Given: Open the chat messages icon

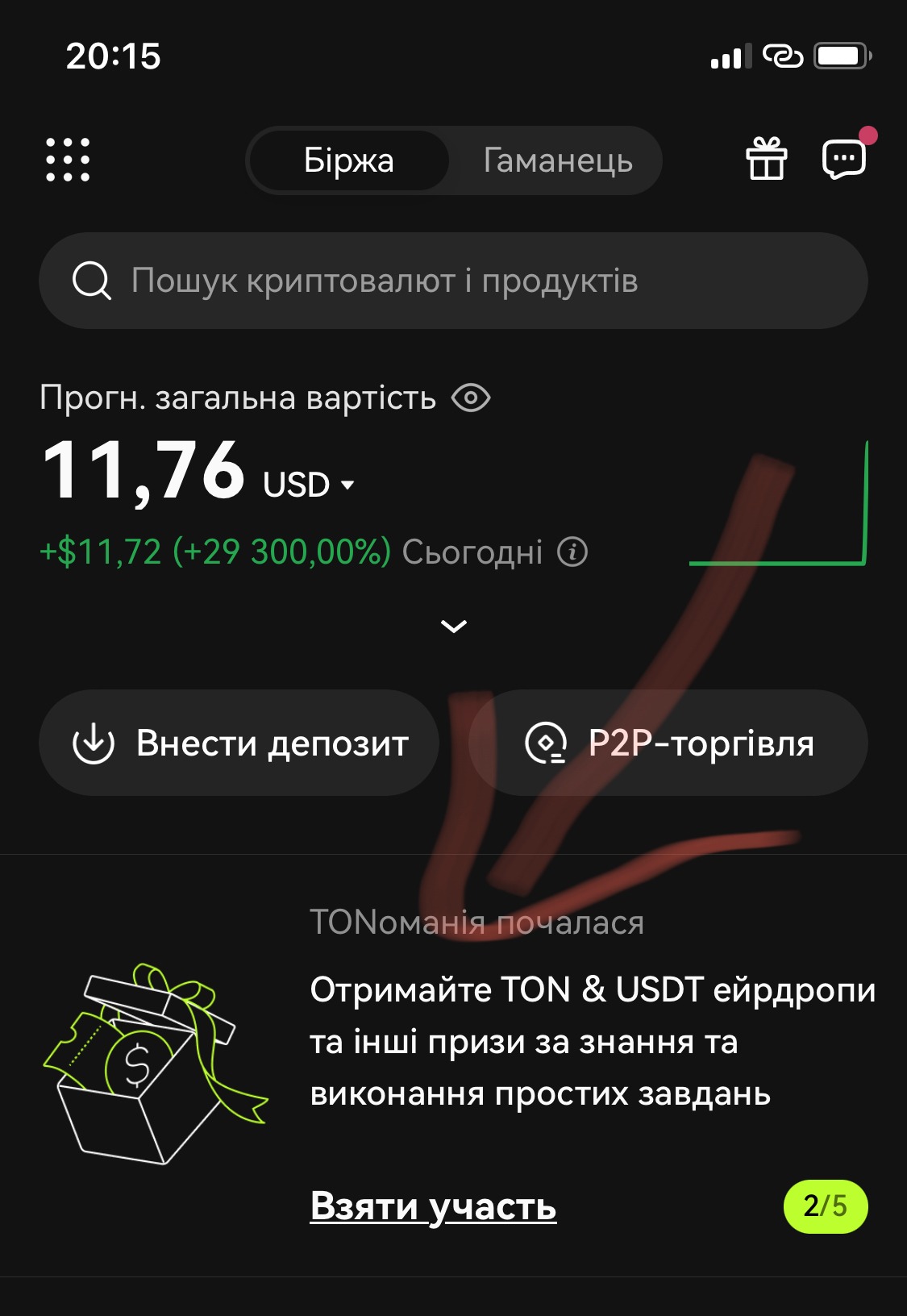Looking at the screenshot, I should (x=844, y=159).
